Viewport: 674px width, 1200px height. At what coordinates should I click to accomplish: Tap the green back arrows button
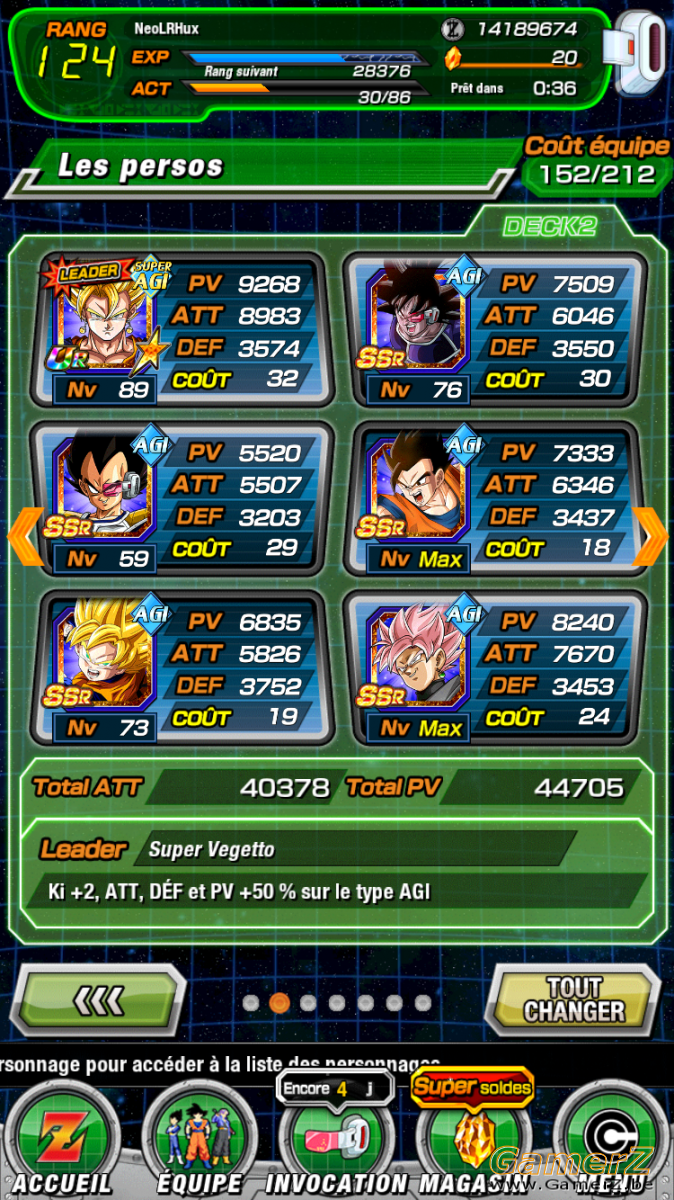pos(102,999)
